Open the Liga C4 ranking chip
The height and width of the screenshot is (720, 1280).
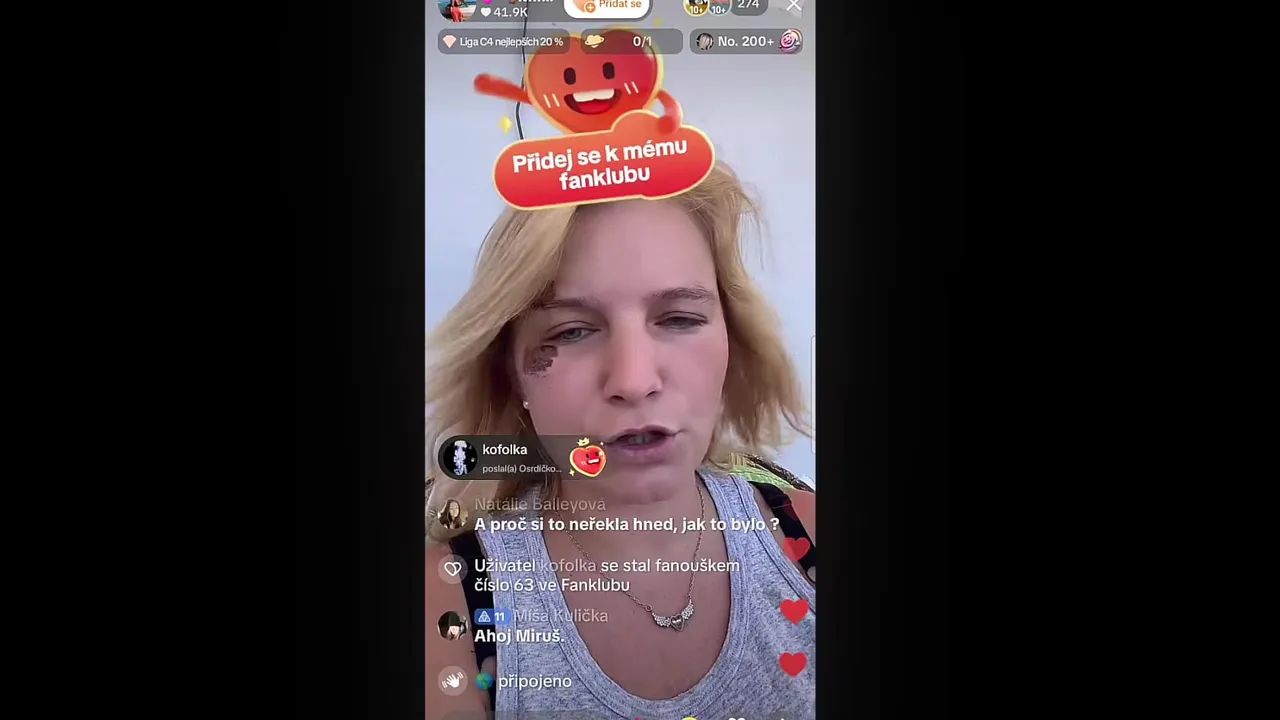pyautogui.click(x=504, y=42)
